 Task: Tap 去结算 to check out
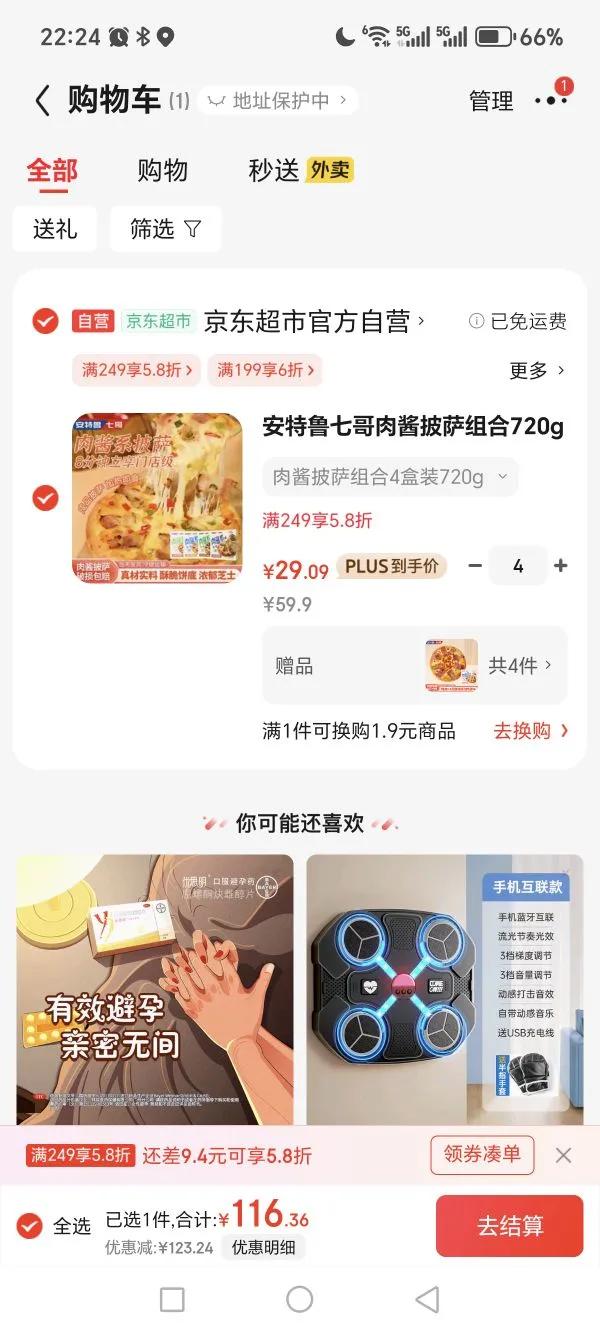point(509,1226)
